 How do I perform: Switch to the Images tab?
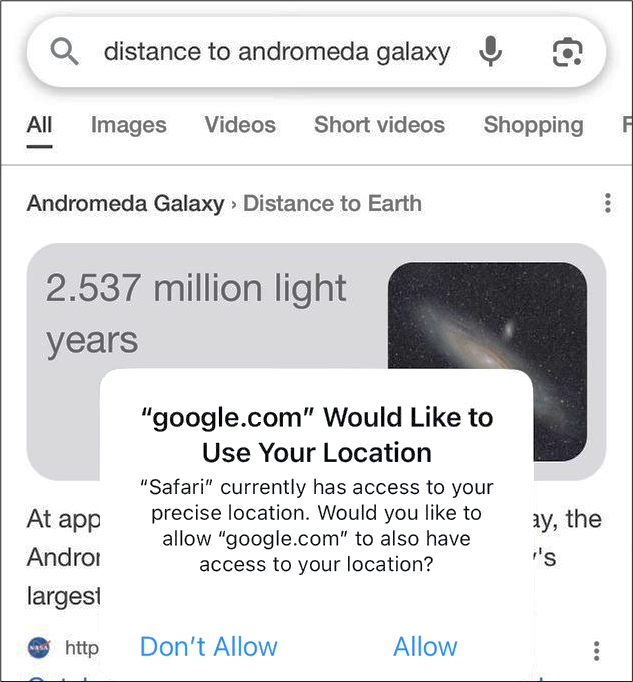pyautogui.click(x=128, y=125)
